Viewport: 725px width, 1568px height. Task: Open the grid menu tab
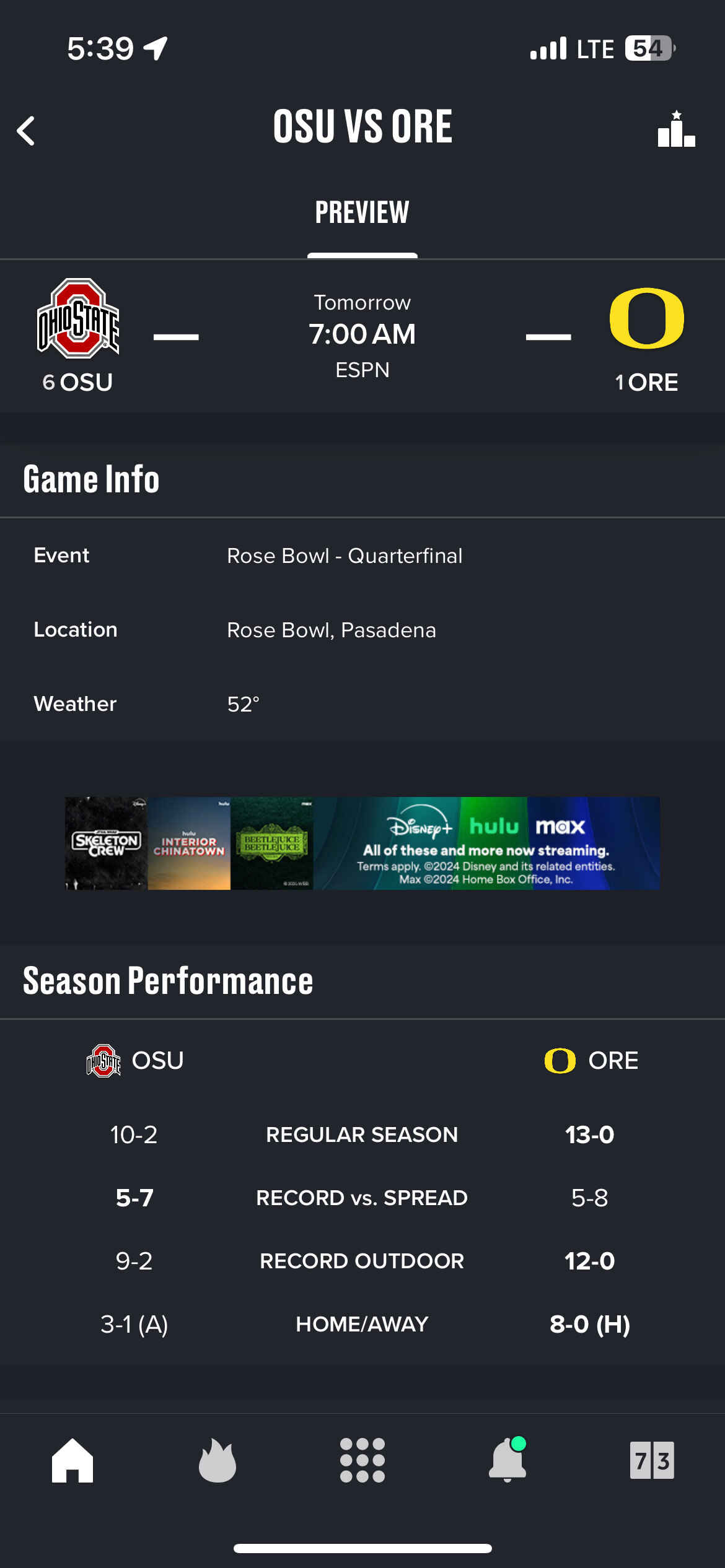(362, 1460)
